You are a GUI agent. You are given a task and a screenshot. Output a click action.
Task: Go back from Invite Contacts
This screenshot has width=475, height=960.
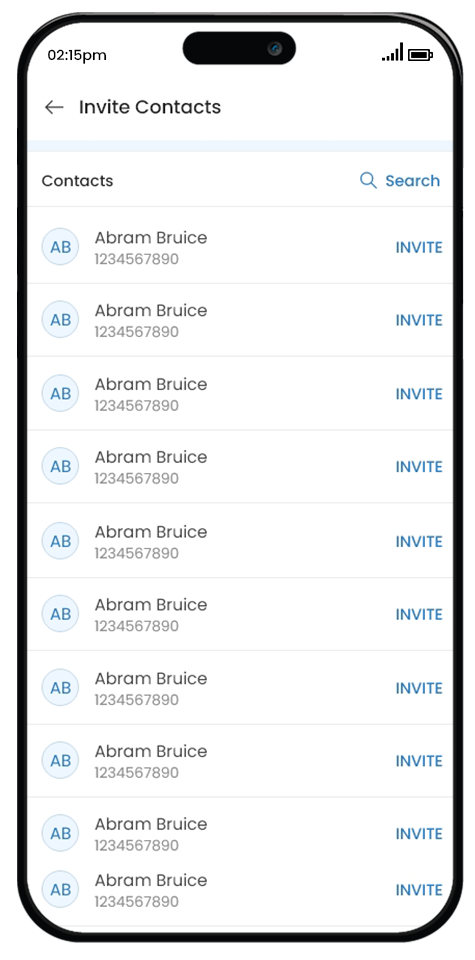click(54, 107)
